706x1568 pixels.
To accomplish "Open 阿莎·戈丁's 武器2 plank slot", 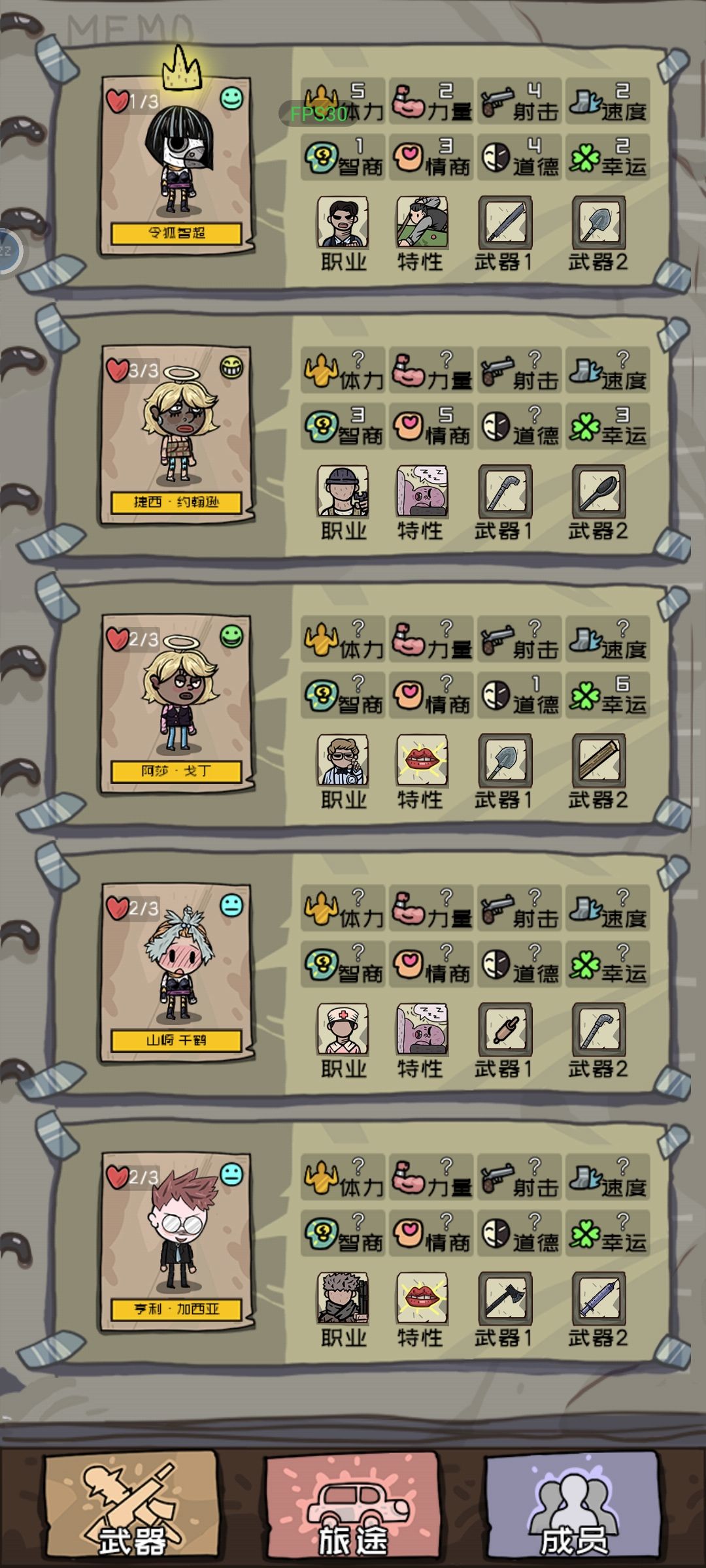I will tap(598, 761).
